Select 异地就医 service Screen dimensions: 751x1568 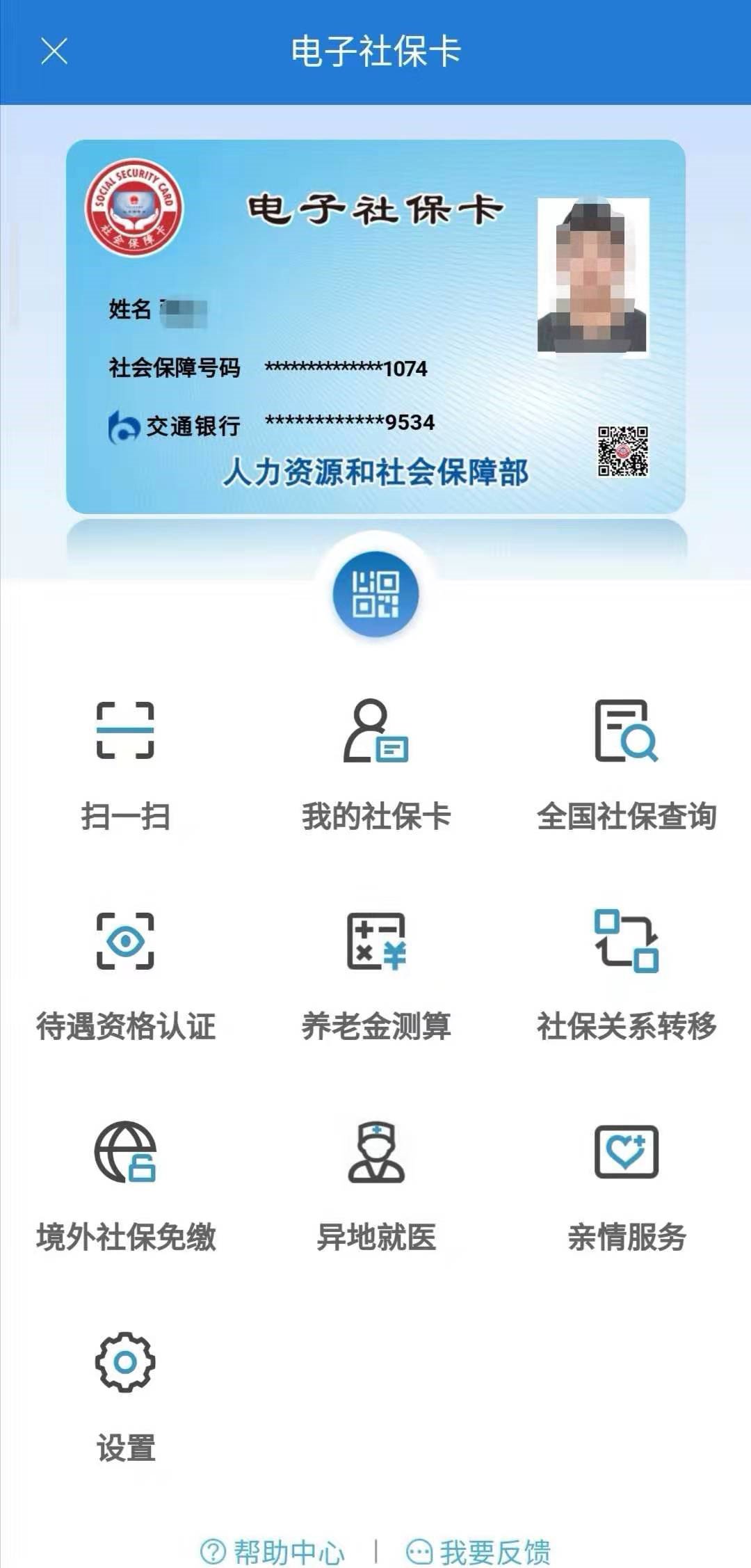pos(375,1185)
